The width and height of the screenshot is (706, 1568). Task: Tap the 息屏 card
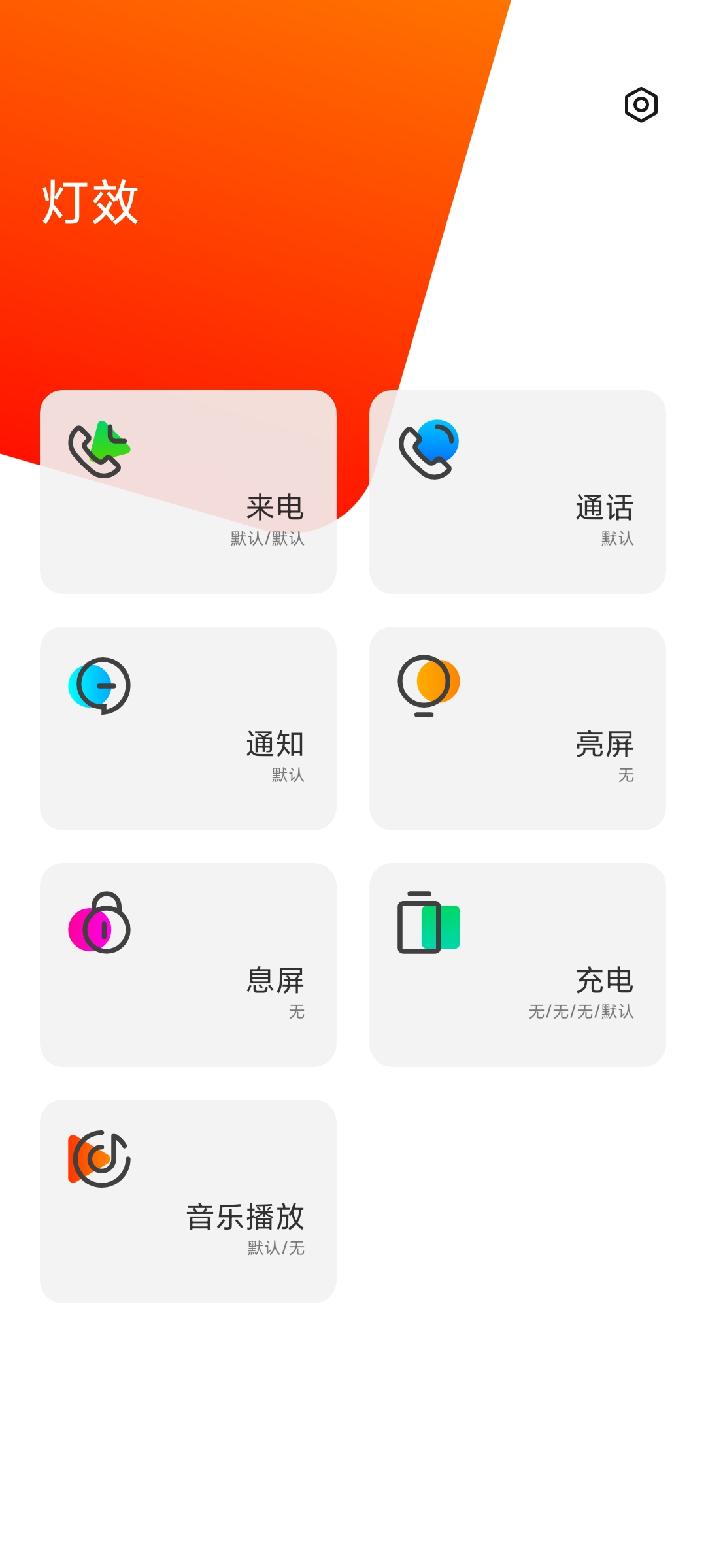[188, 965]
